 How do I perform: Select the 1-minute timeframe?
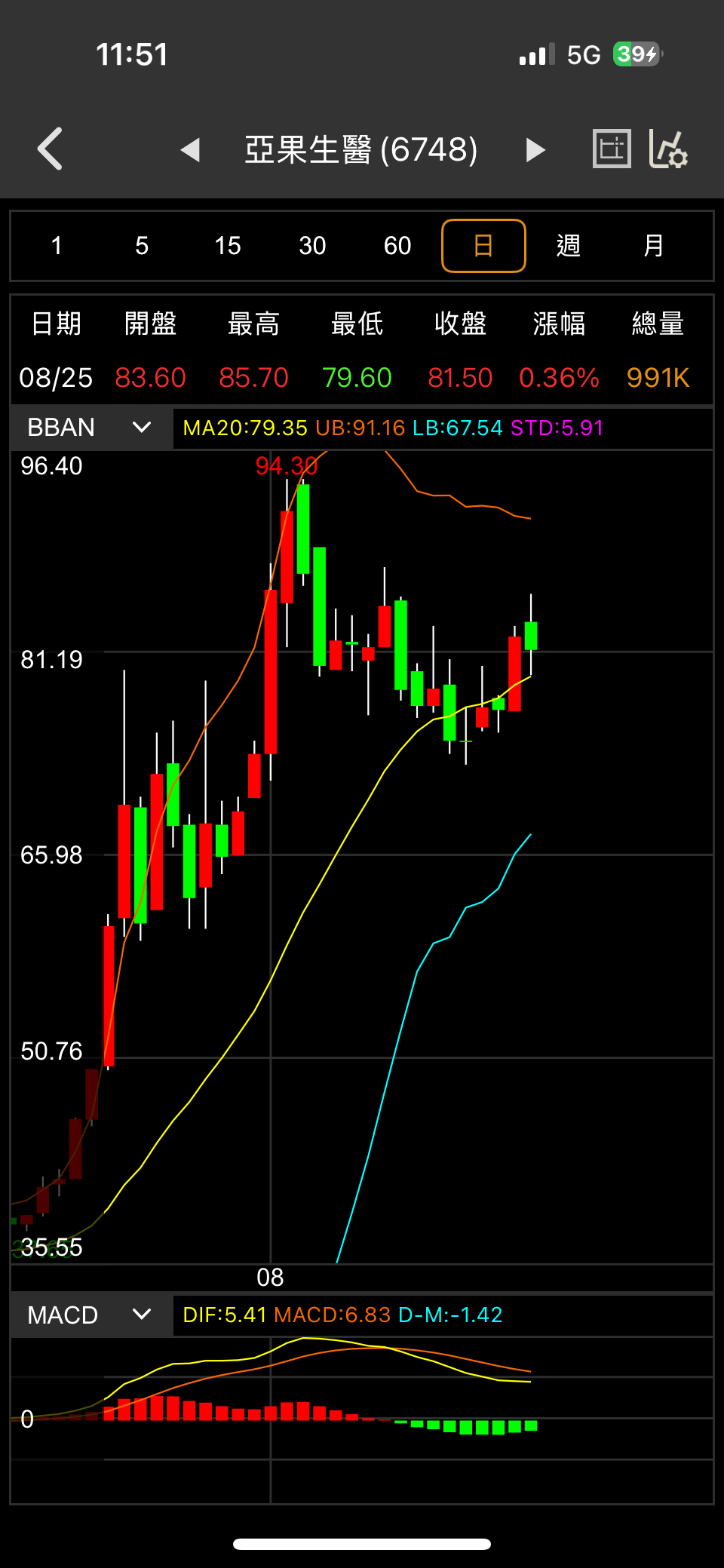coord(57,246)
